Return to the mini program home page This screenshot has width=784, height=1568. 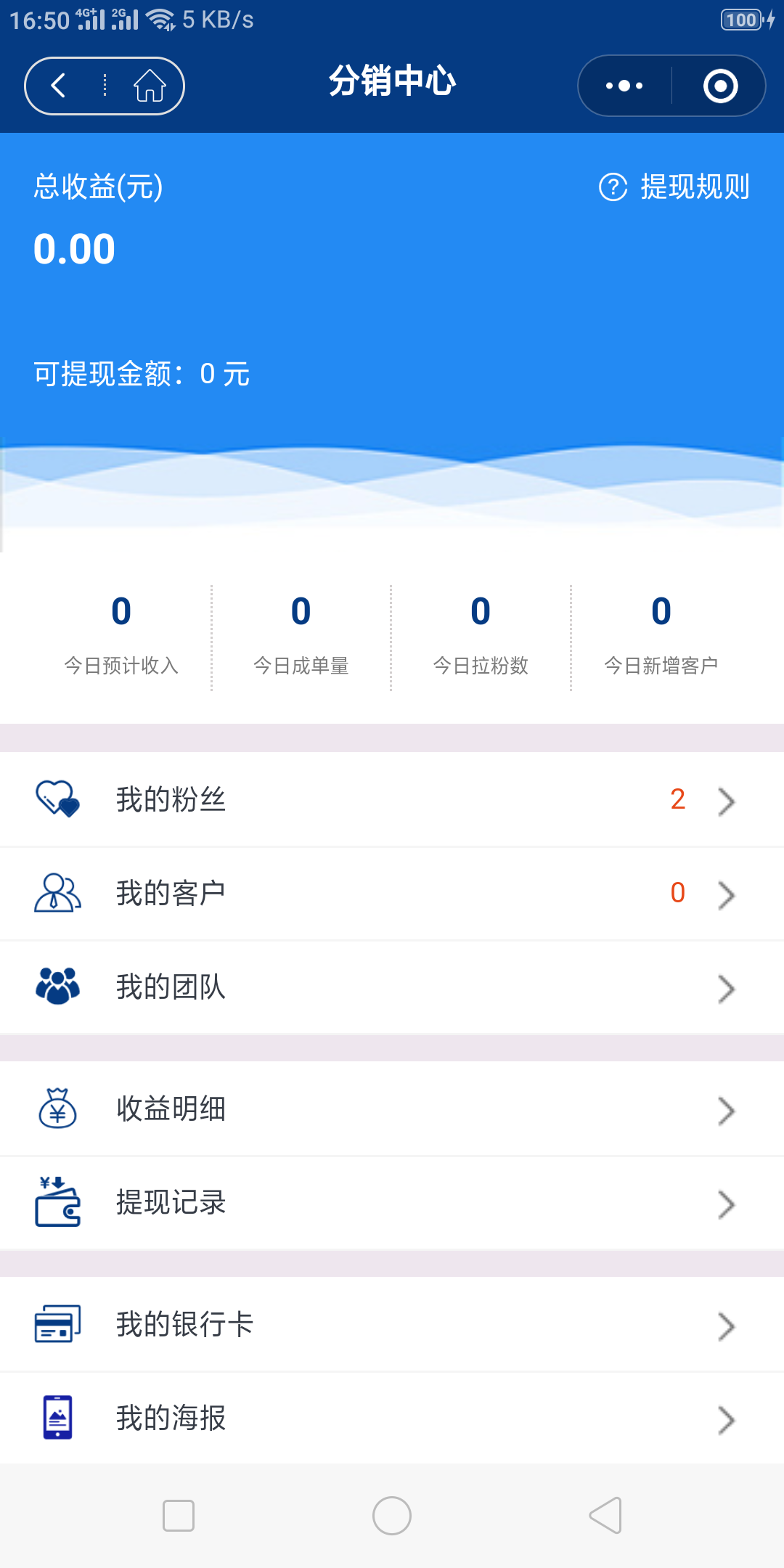(150, 86)
